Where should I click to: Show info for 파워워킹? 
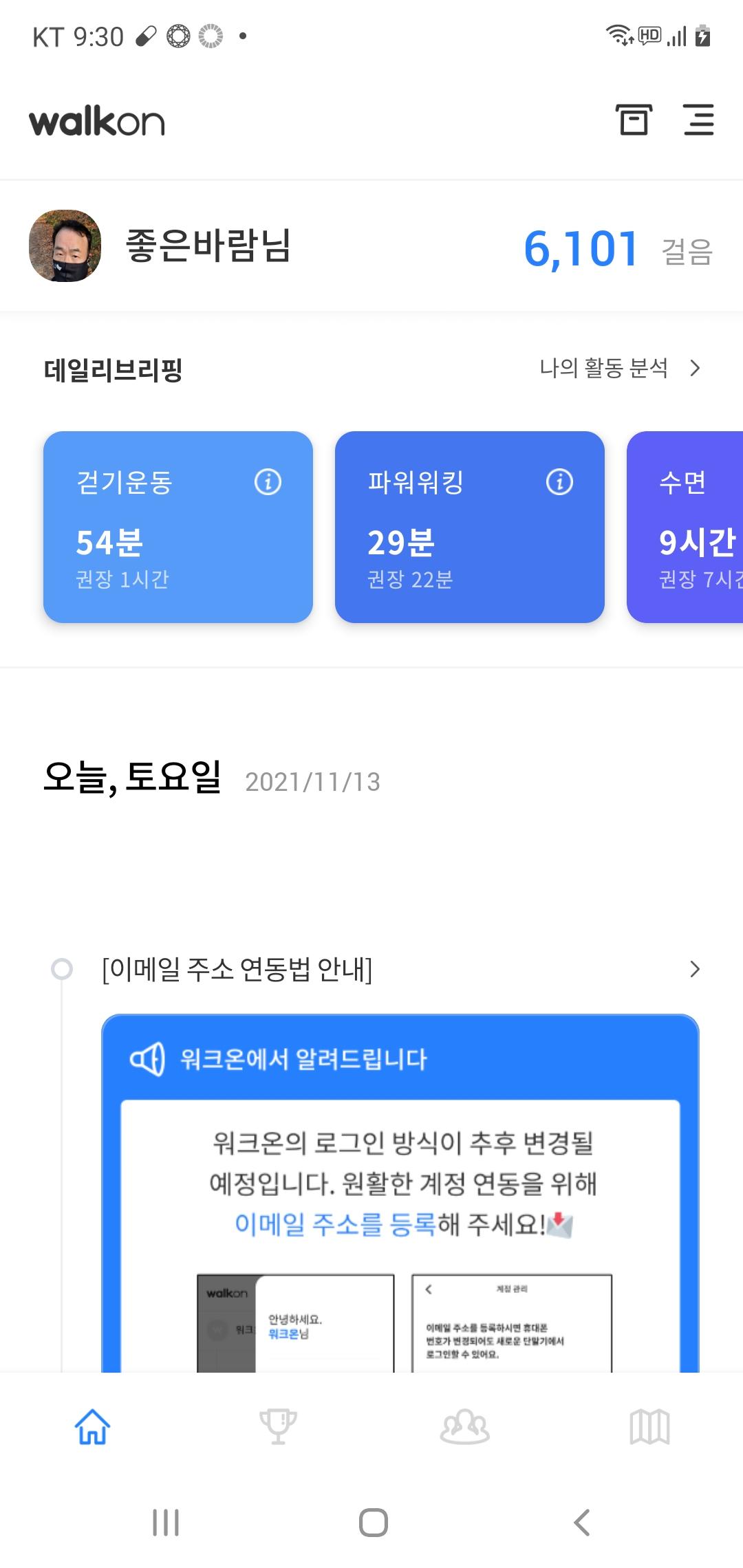coord(559,482)
